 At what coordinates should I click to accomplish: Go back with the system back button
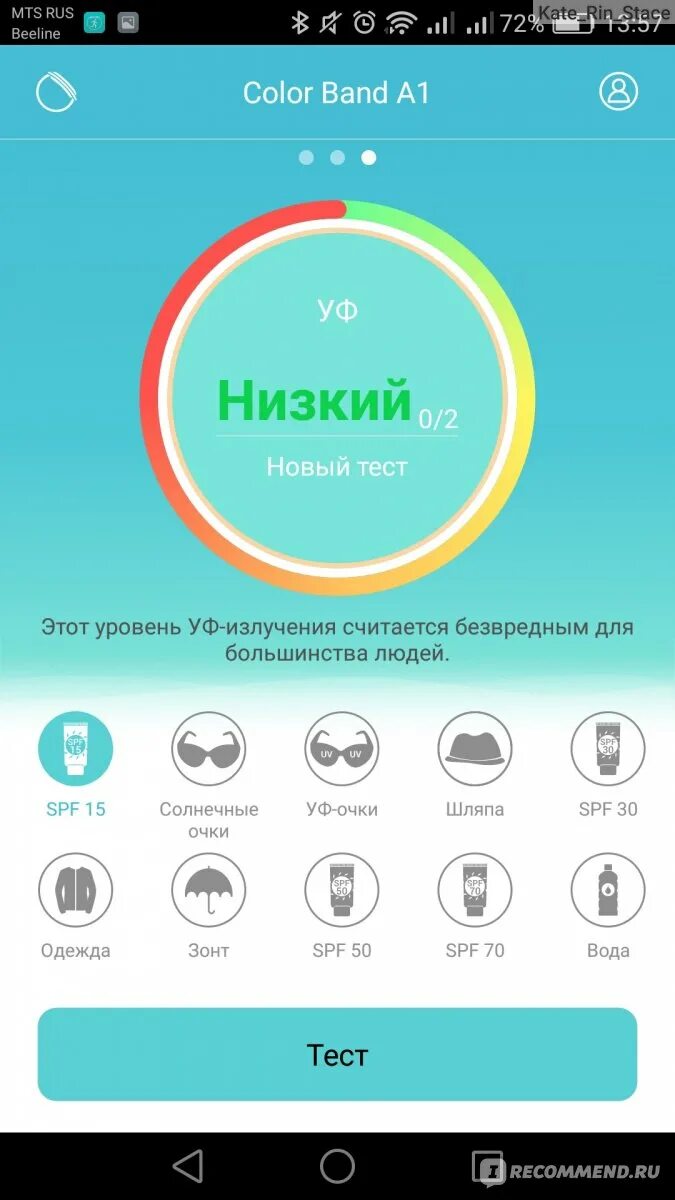[x=188, y=1165]
